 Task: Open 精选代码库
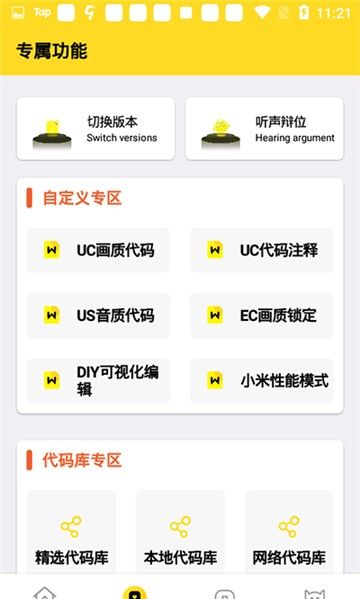[71, 533]
